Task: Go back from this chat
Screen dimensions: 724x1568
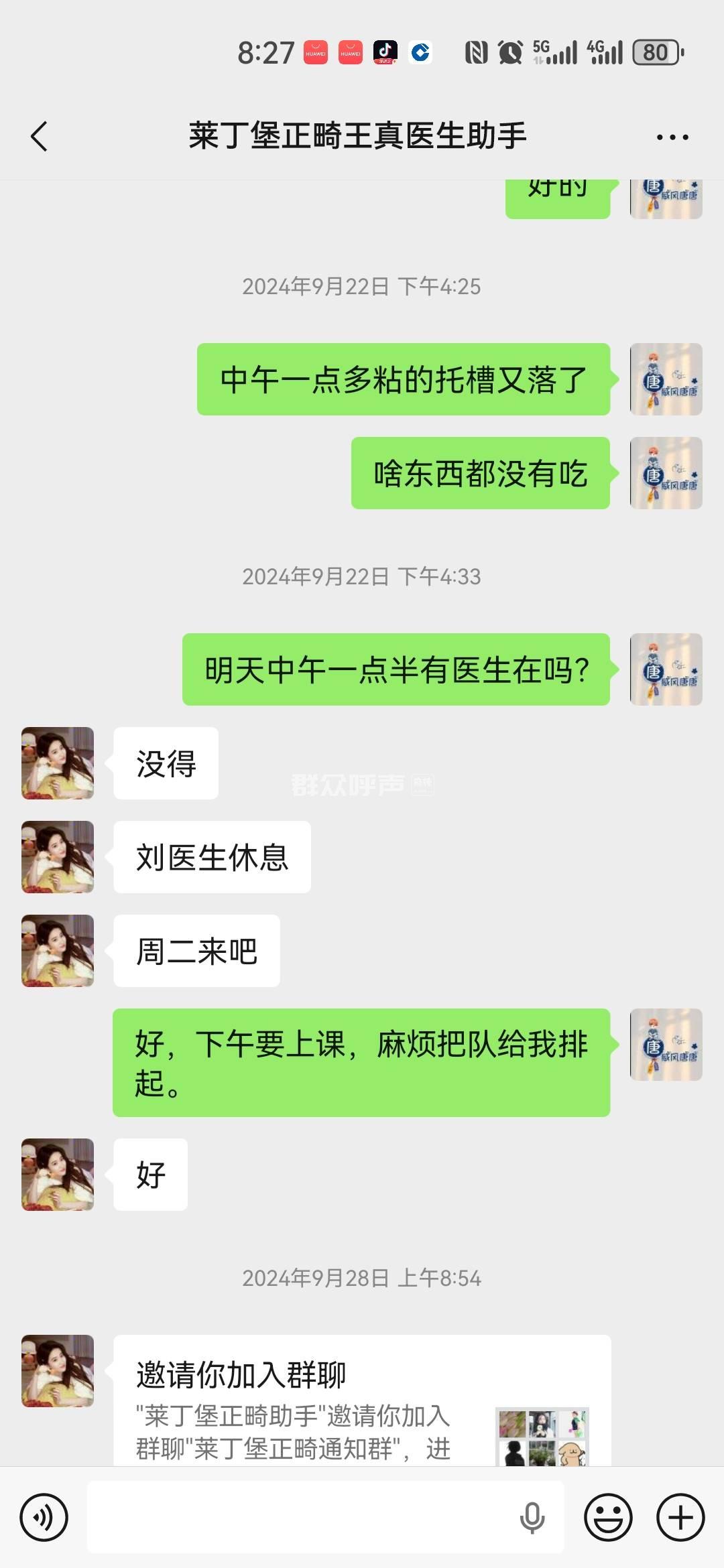Action: click(39, 137)
